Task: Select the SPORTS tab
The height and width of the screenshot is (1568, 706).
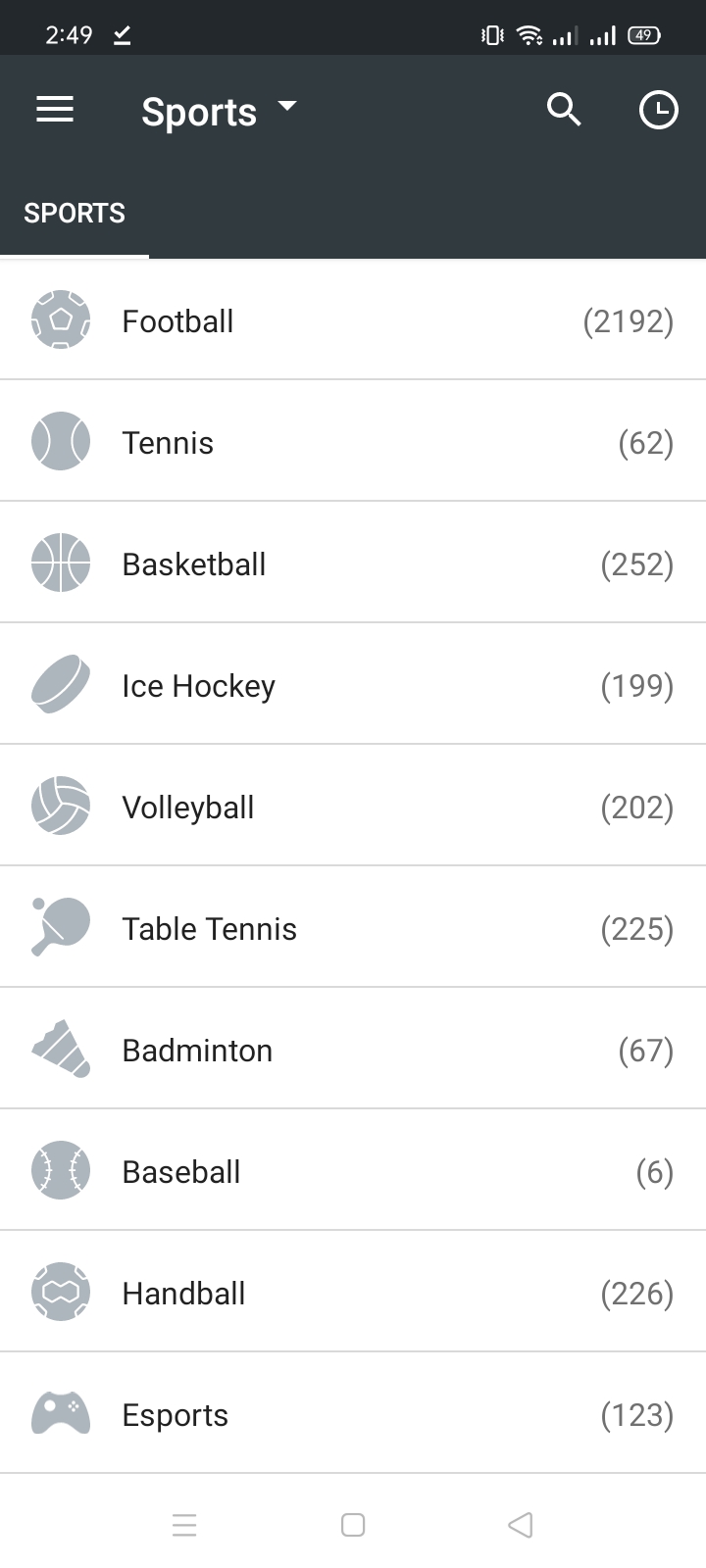Action: [x=75, y=214]
